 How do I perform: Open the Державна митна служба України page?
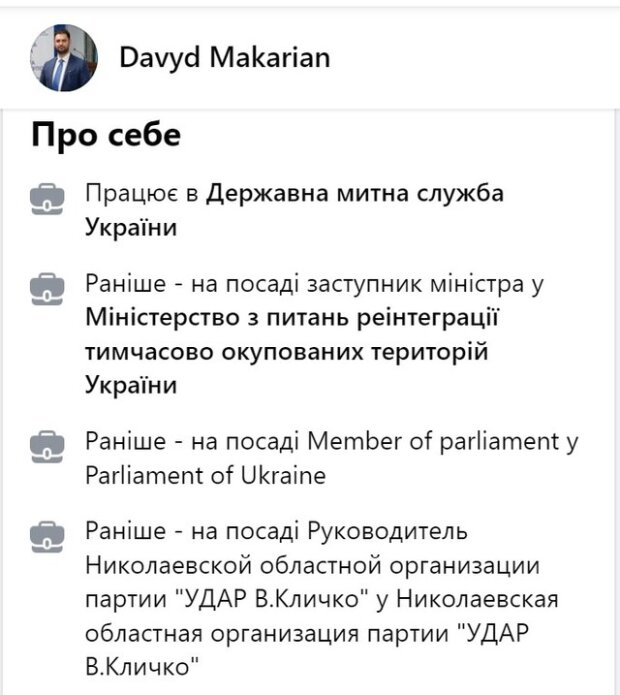355,194
